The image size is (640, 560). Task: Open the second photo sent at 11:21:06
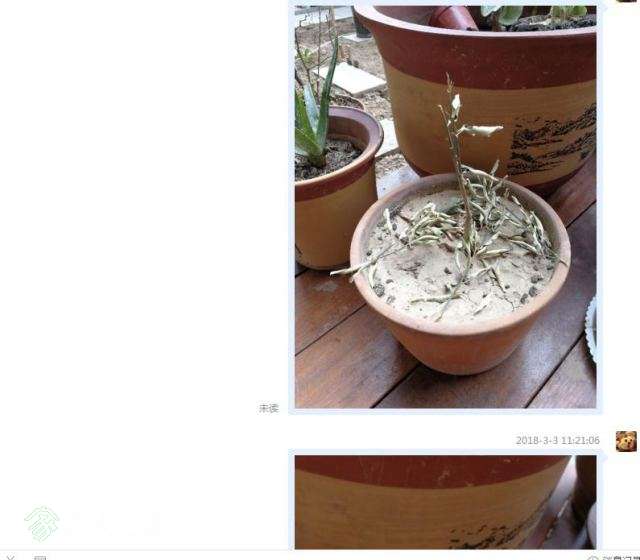(x=445, y=501)
